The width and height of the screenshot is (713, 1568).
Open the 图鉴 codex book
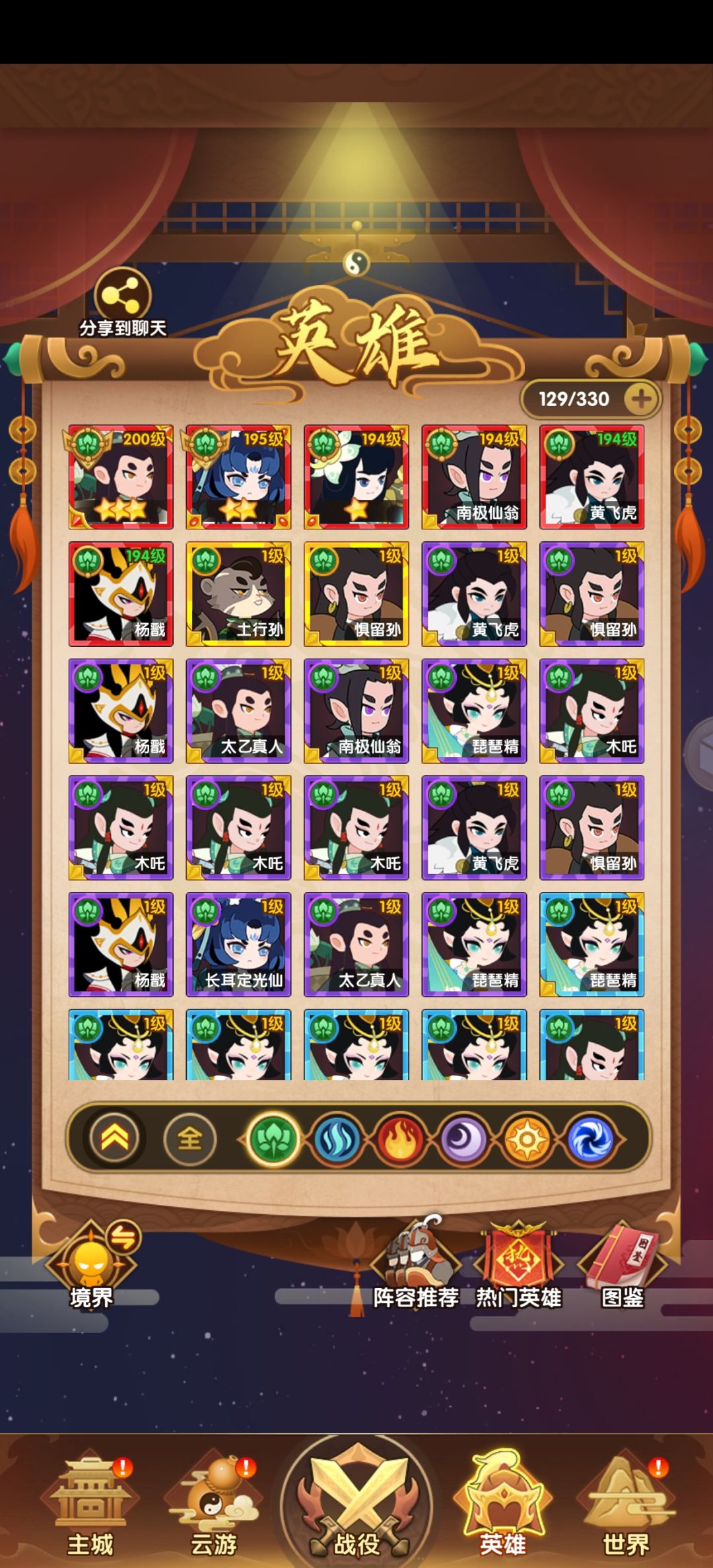(623, 1264)
